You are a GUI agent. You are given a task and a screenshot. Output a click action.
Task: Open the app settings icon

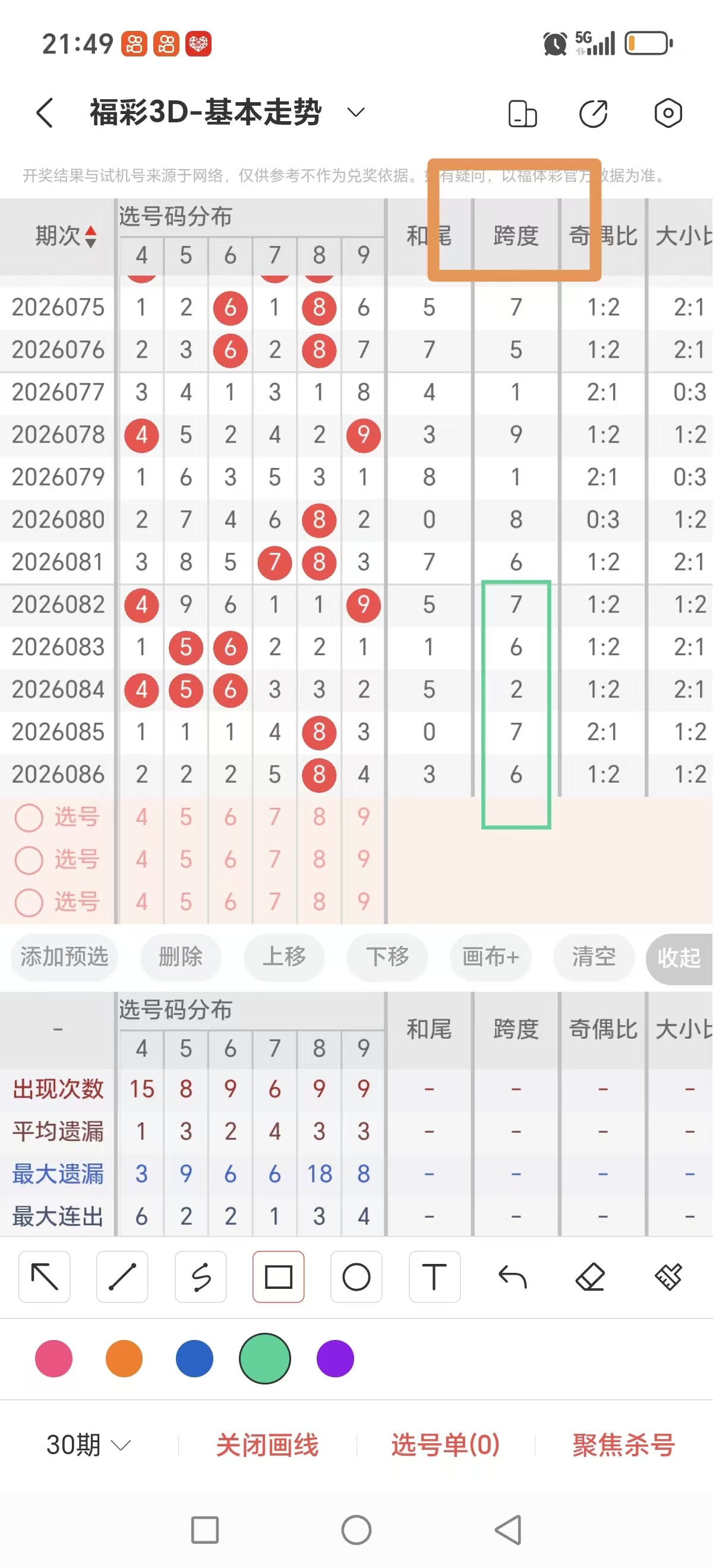pyautogui.click(x=668, y=113)
